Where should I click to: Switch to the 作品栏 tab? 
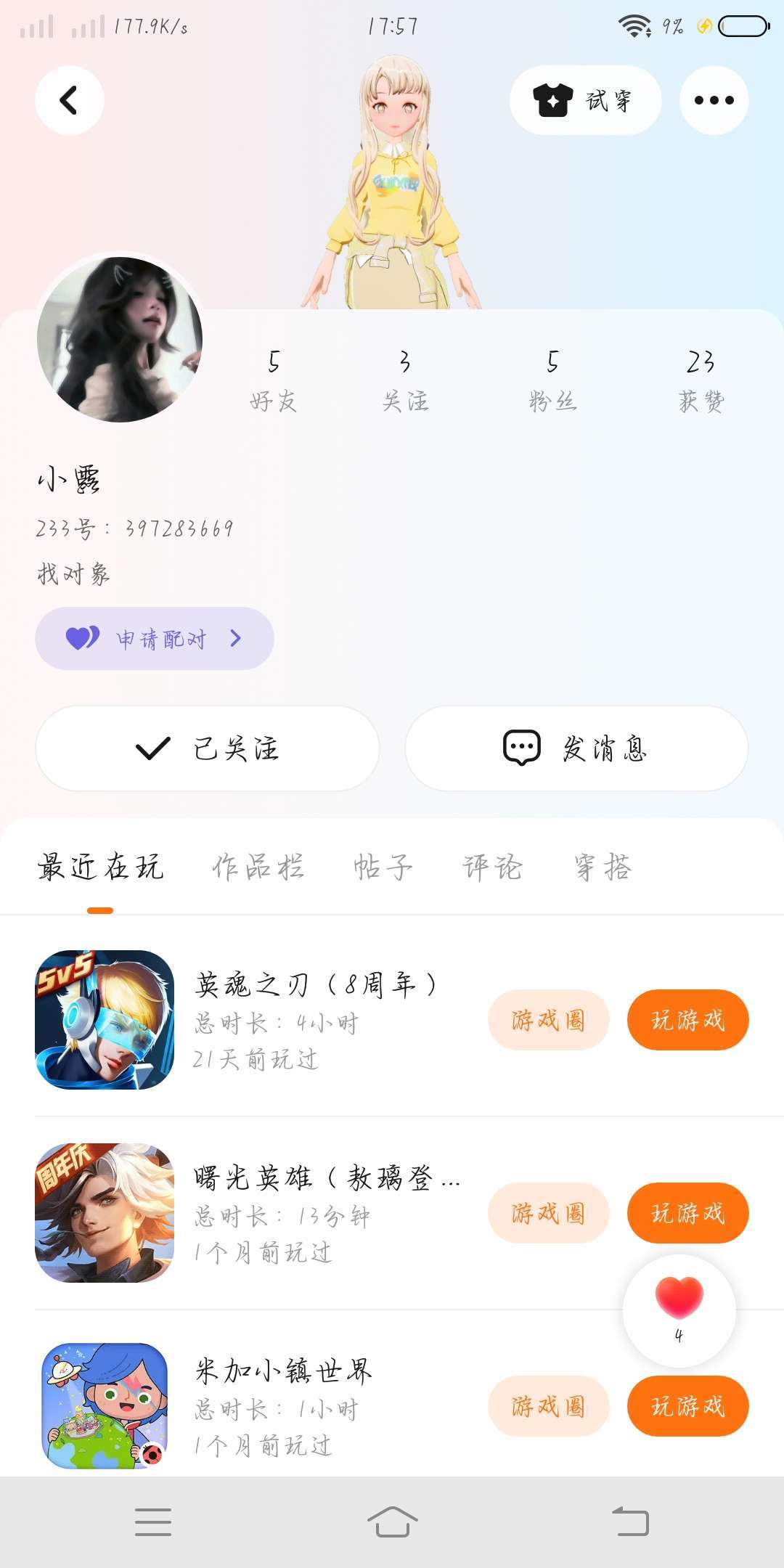click(258, 867)
